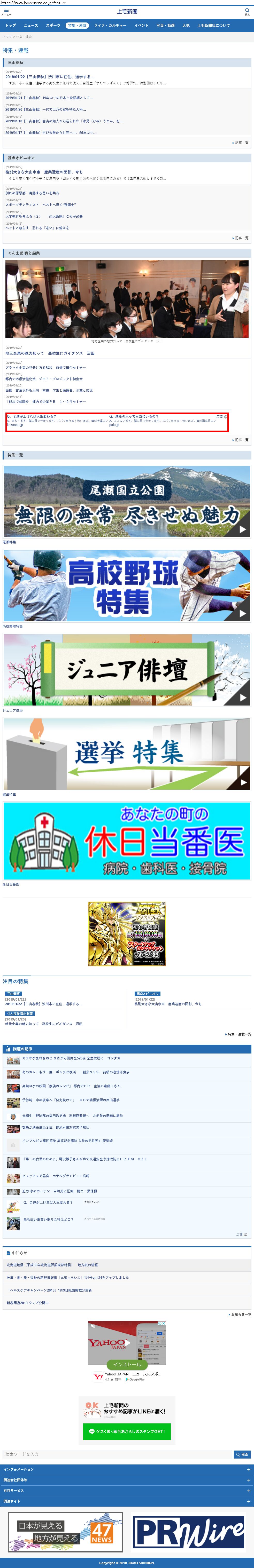This screenshot has height=1568, width=254.
Task: Open the ライフ・カルチャー tab
Action: pos(110,26)
